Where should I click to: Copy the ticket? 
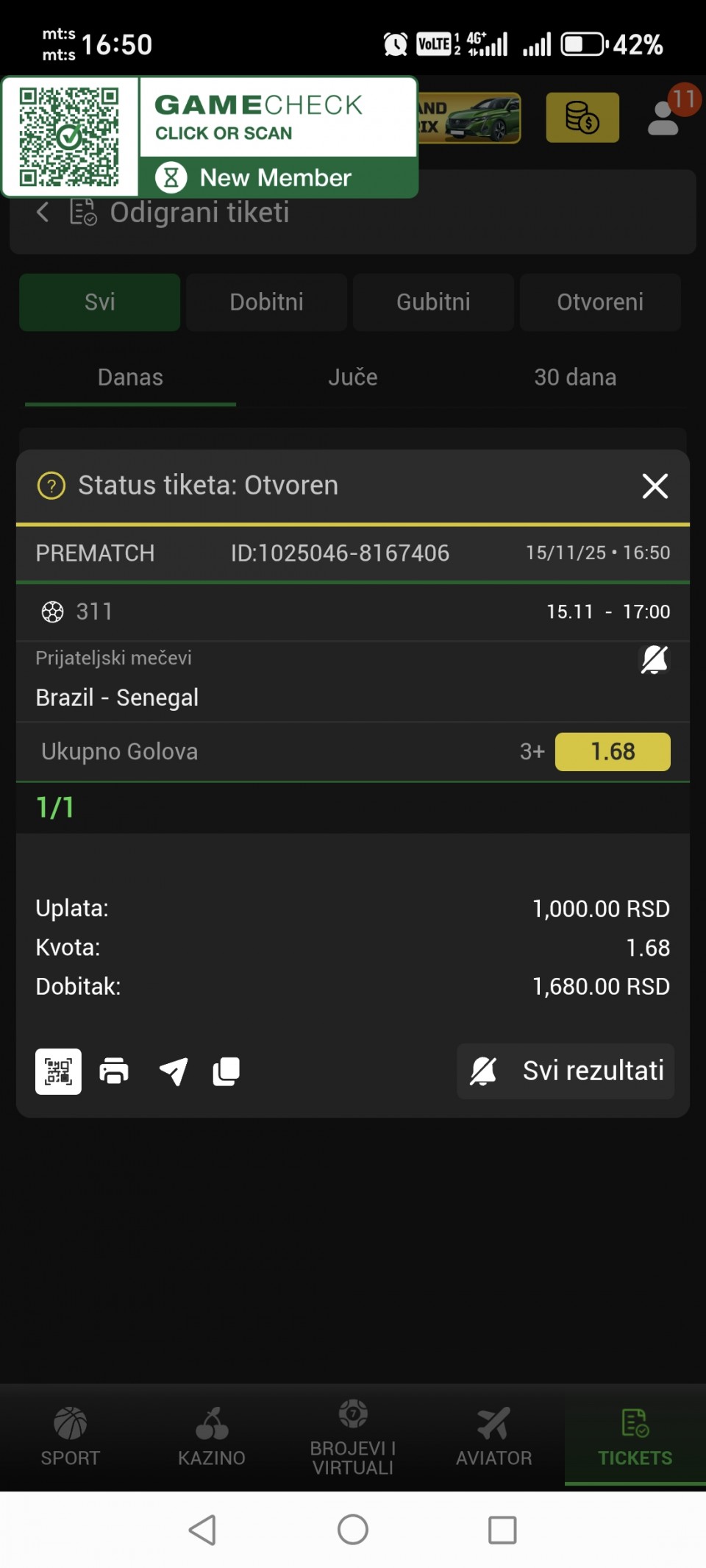227,1071
